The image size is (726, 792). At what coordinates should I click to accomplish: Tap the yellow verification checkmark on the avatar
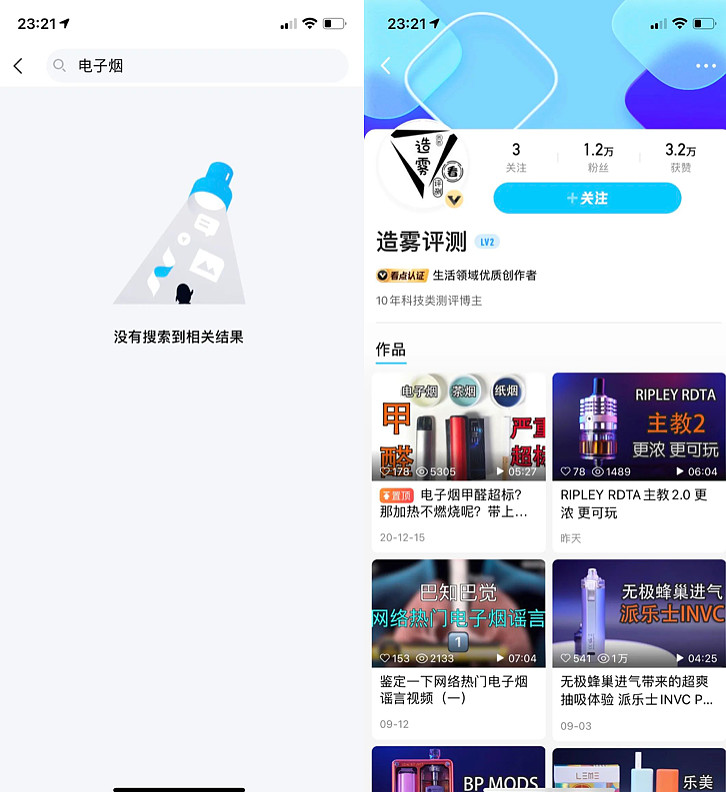(x=454, y=198)
